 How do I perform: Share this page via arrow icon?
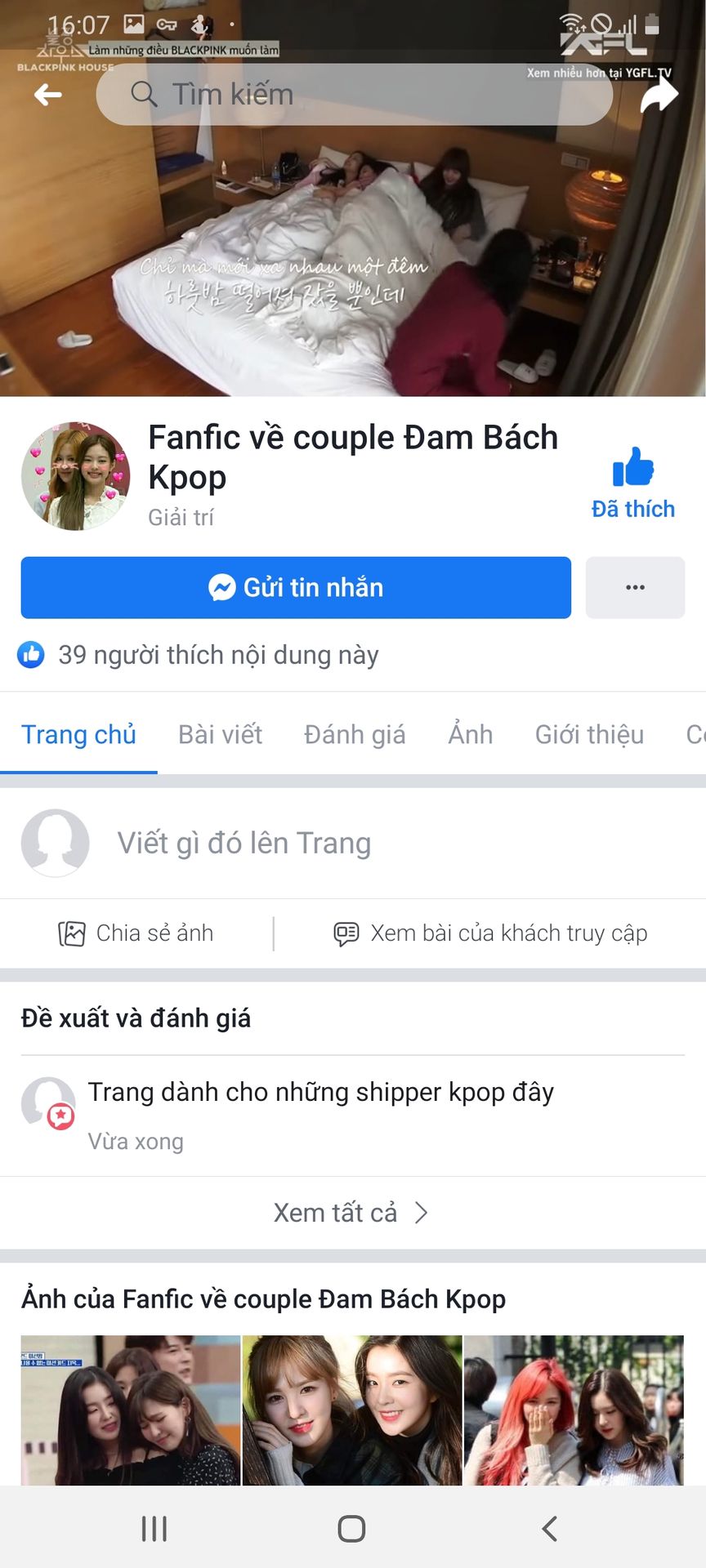659,96
